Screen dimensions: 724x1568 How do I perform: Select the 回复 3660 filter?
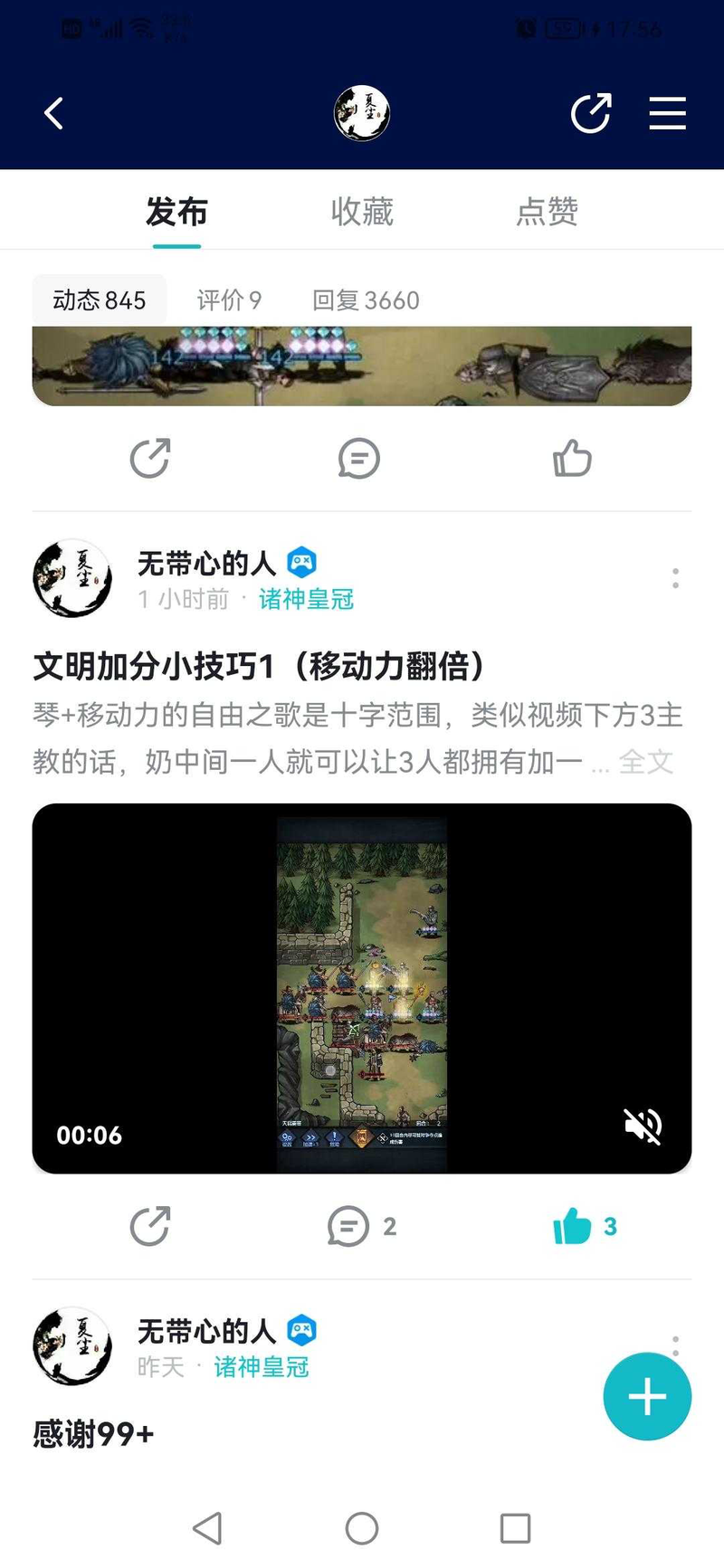[x=366, y=300]
